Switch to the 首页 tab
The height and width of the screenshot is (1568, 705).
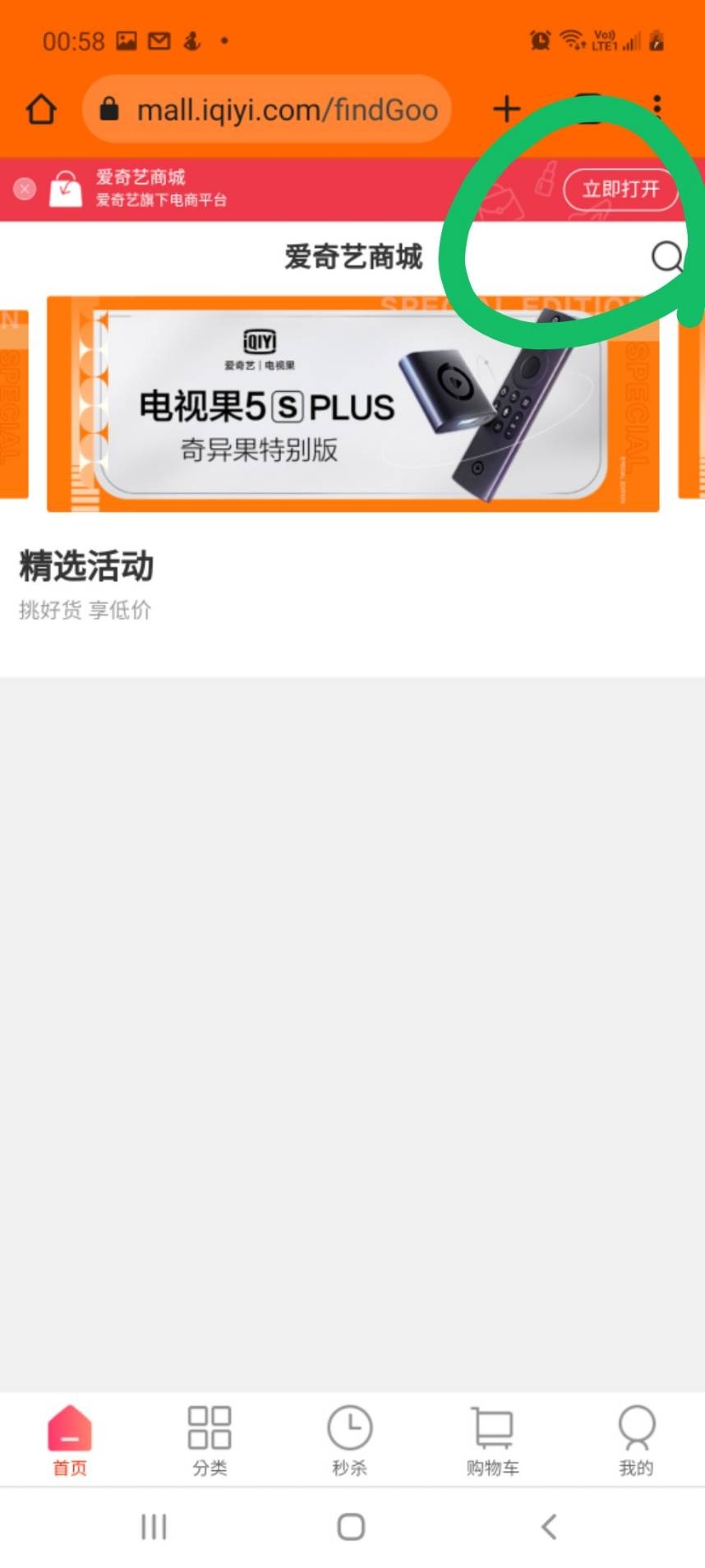(70, 1440)
